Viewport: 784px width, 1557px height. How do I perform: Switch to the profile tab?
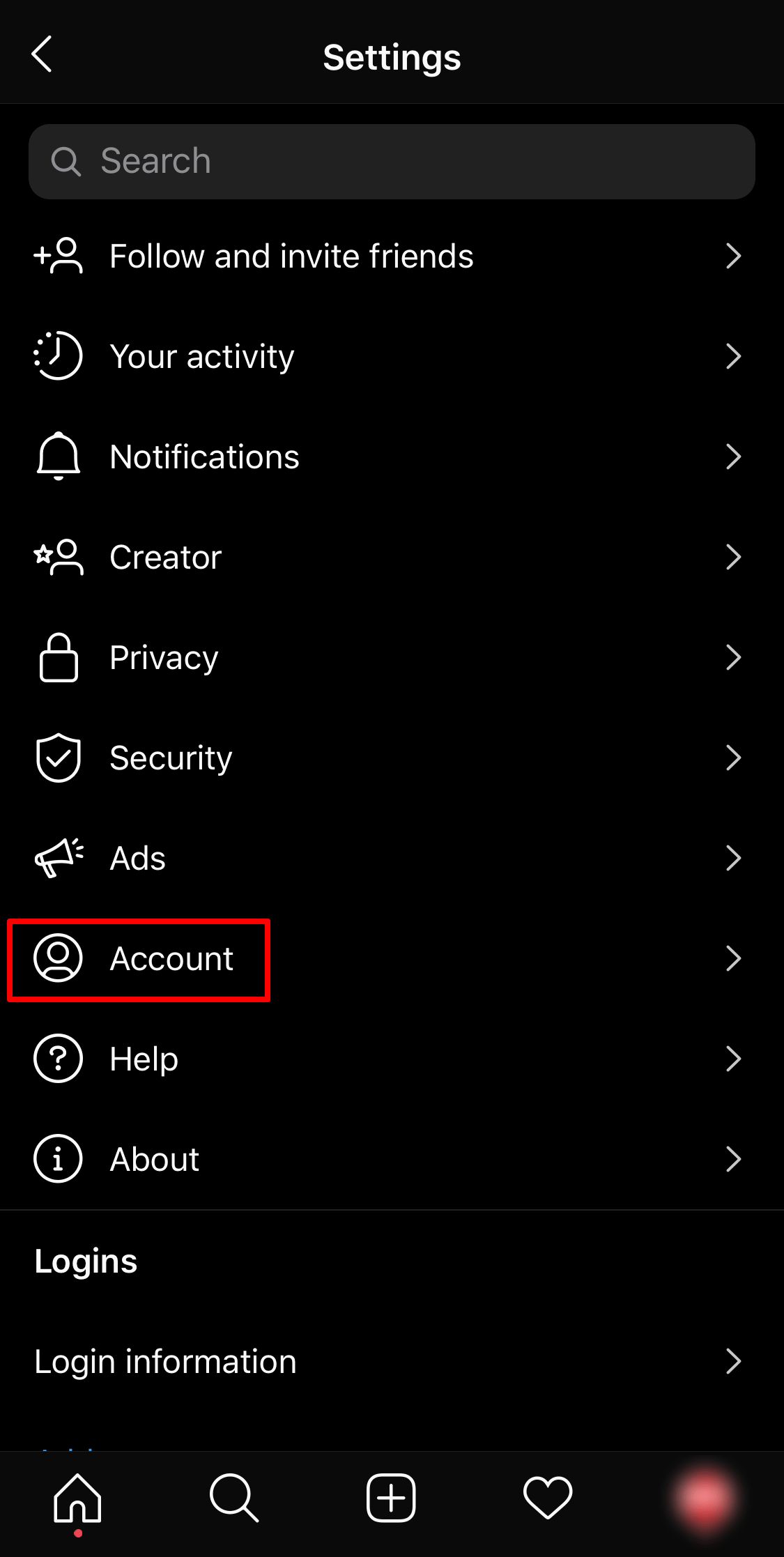704,1497
